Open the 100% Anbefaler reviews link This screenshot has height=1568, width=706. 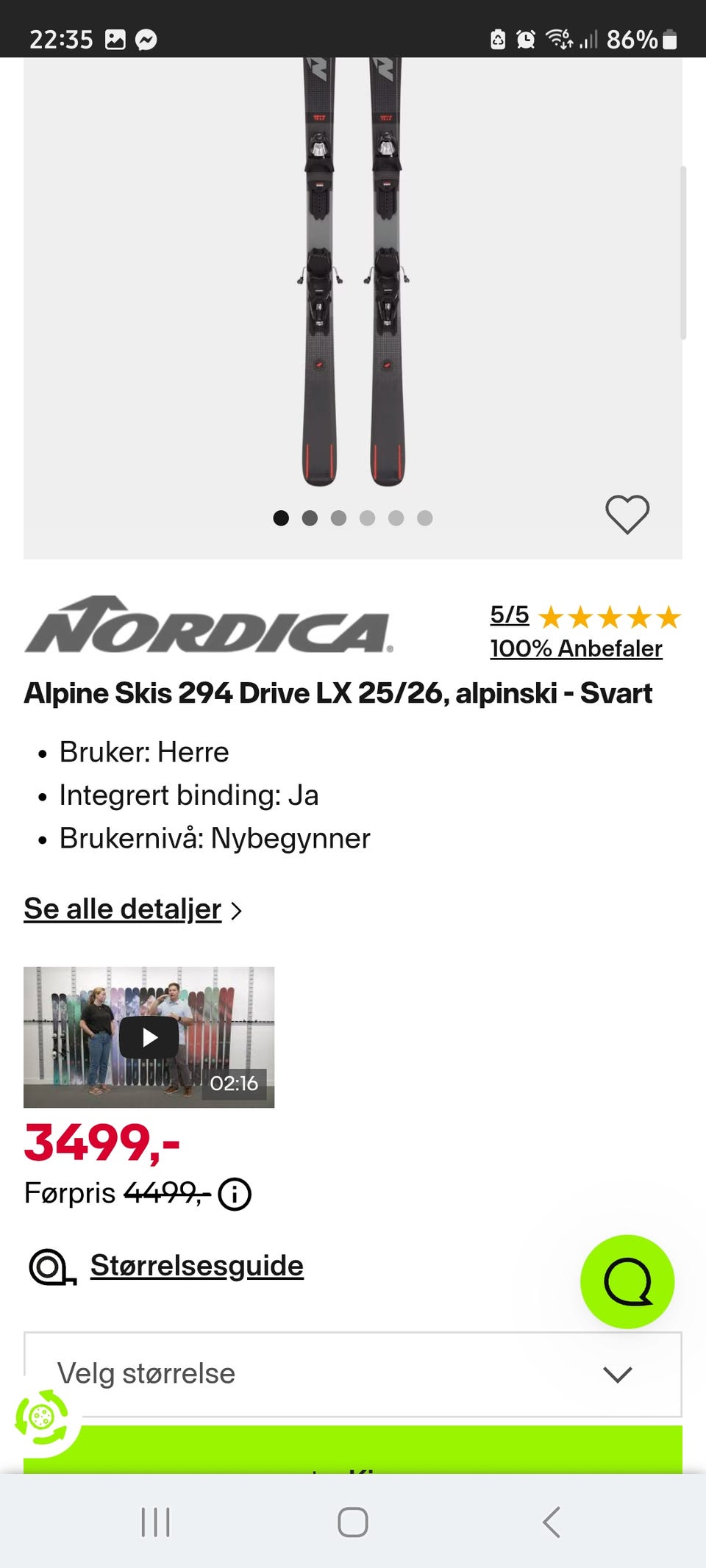[x=576, y=648]
